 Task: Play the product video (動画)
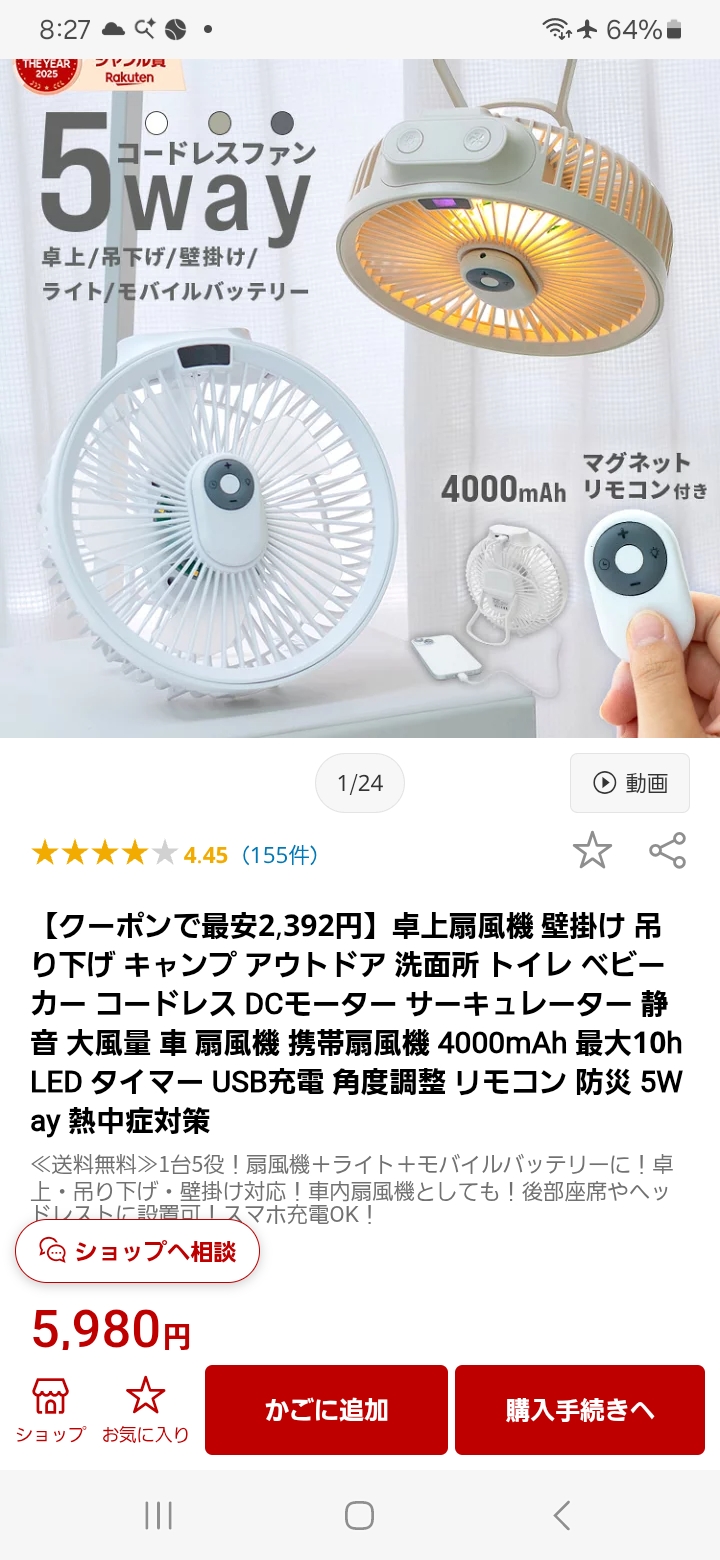point(630,783)
